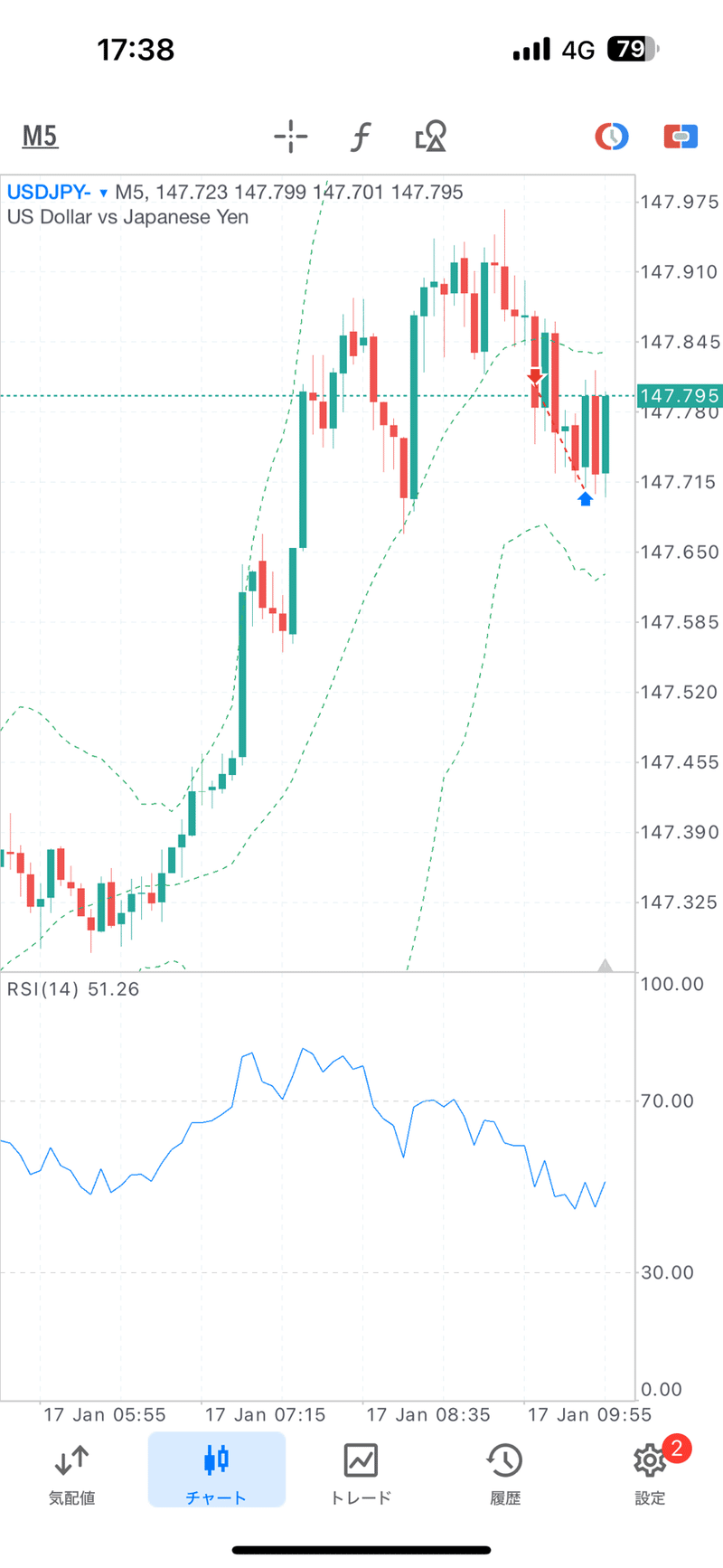Tap the chart panel collapse triangle
This screenshot has width=723, height=1568.
pos(606,966)
